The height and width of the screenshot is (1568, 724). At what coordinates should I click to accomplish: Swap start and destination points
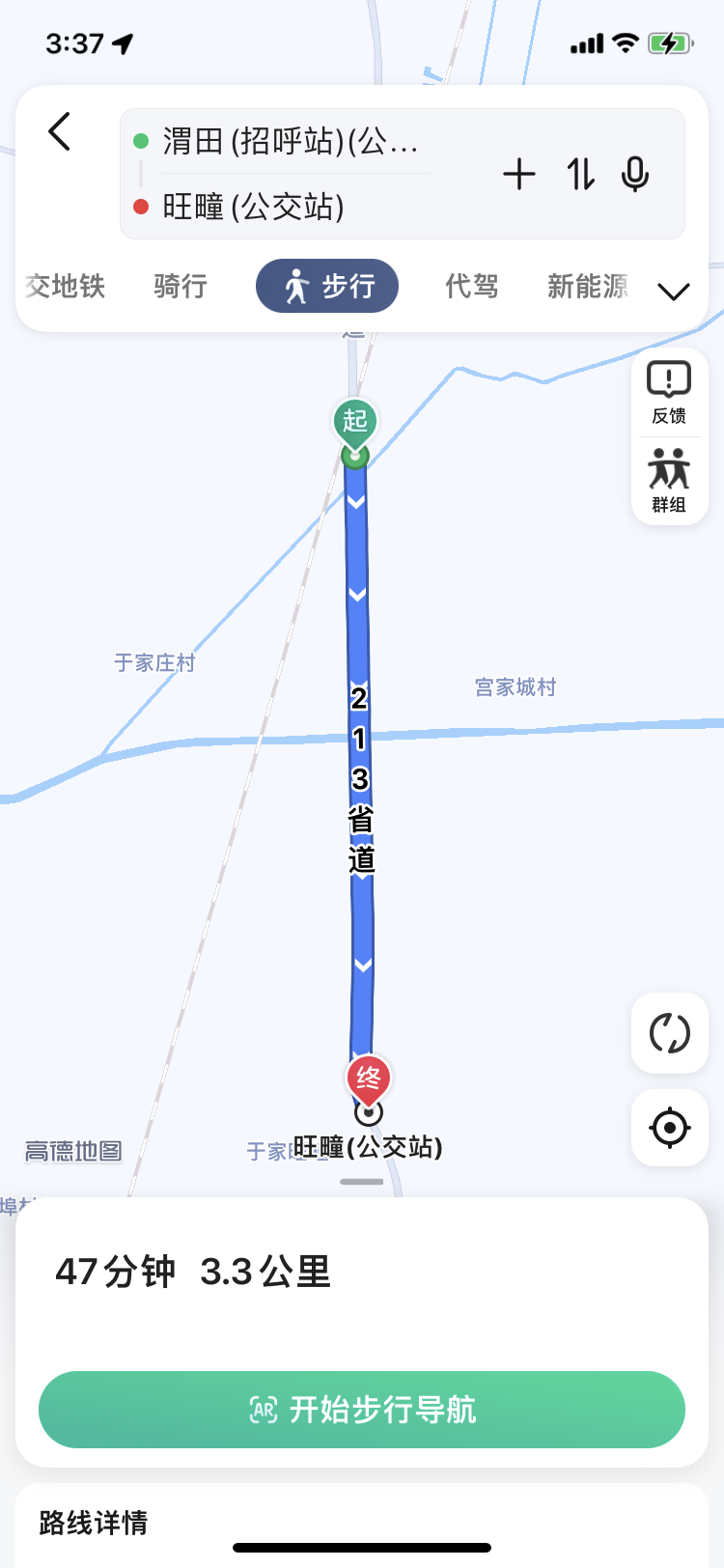point(580,174)
